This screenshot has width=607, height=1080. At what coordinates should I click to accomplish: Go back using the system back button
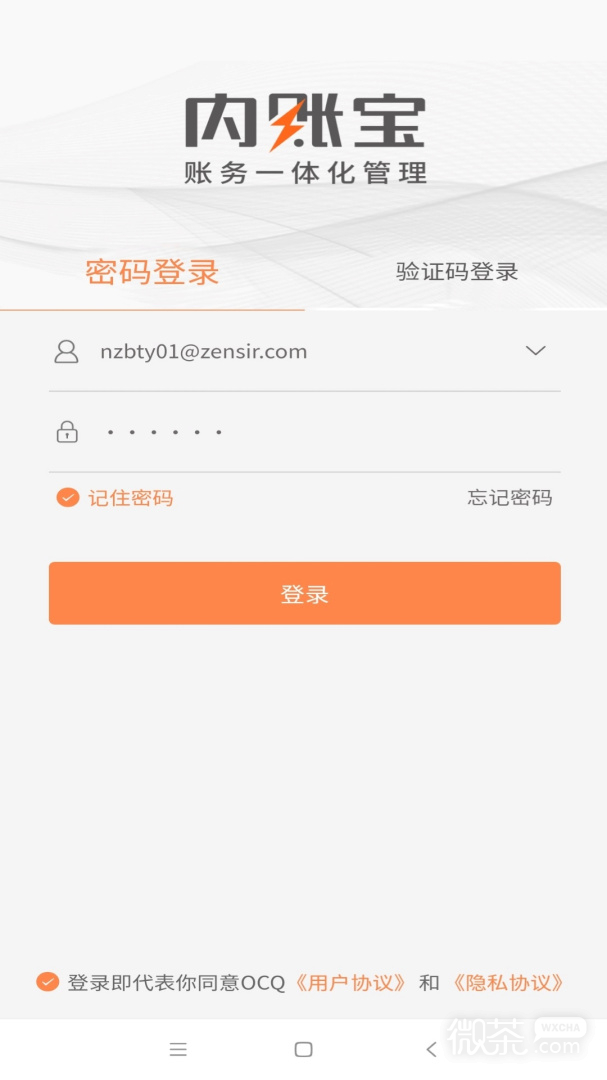coord(431,1049)
